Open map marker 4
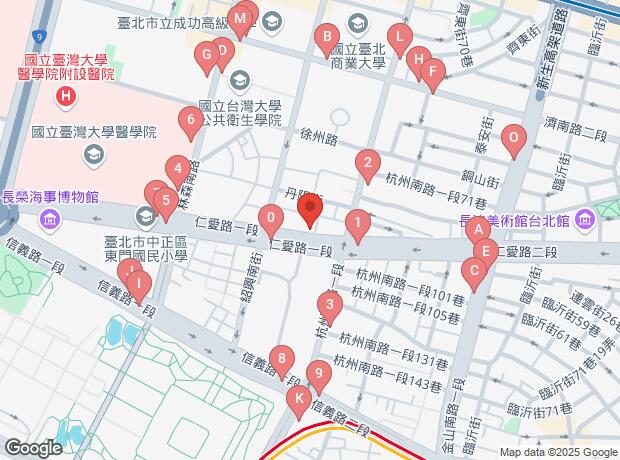 point(177,169)
